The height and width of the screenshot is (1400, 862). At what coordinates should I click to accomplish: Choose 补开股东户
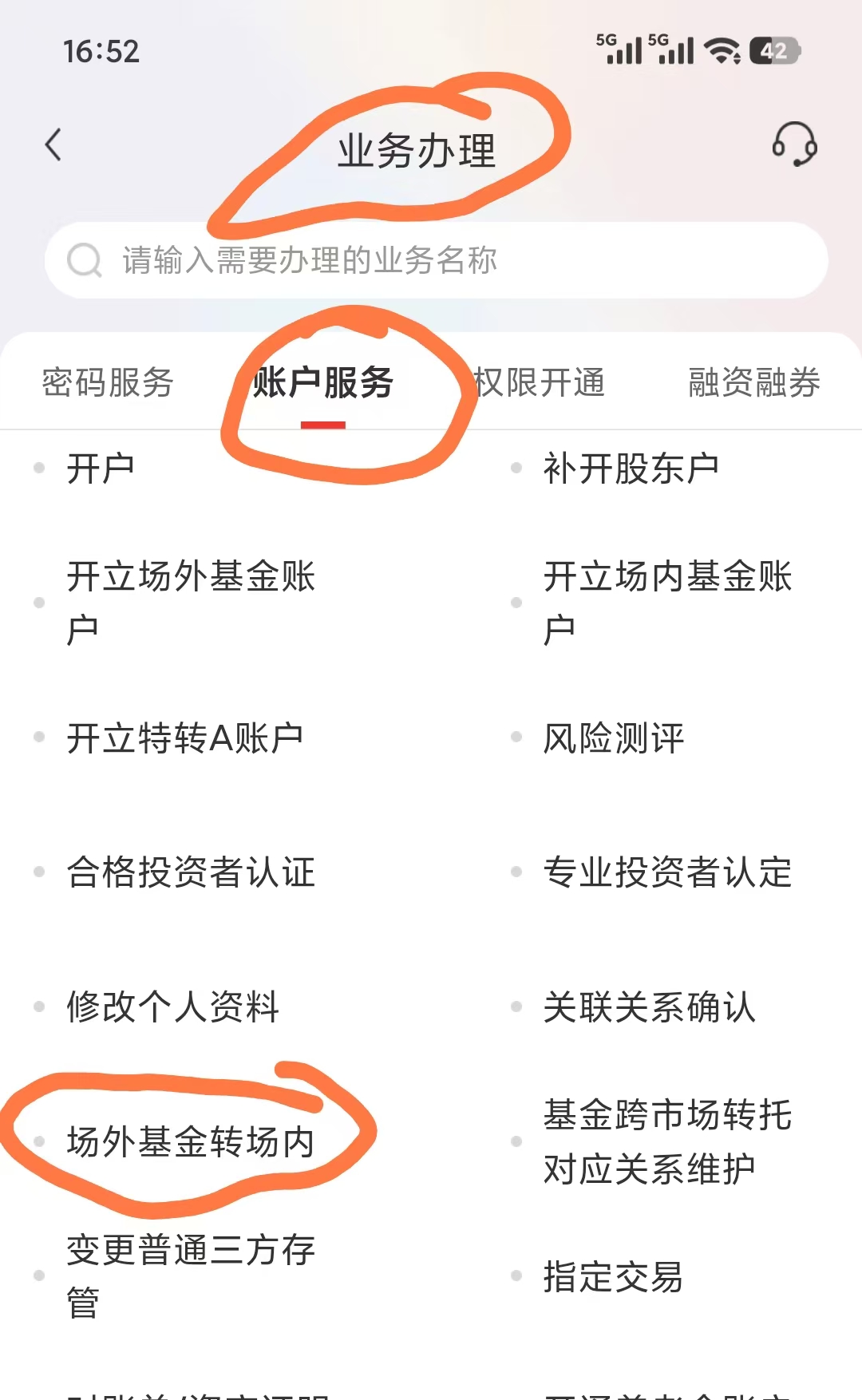[631, 469]
